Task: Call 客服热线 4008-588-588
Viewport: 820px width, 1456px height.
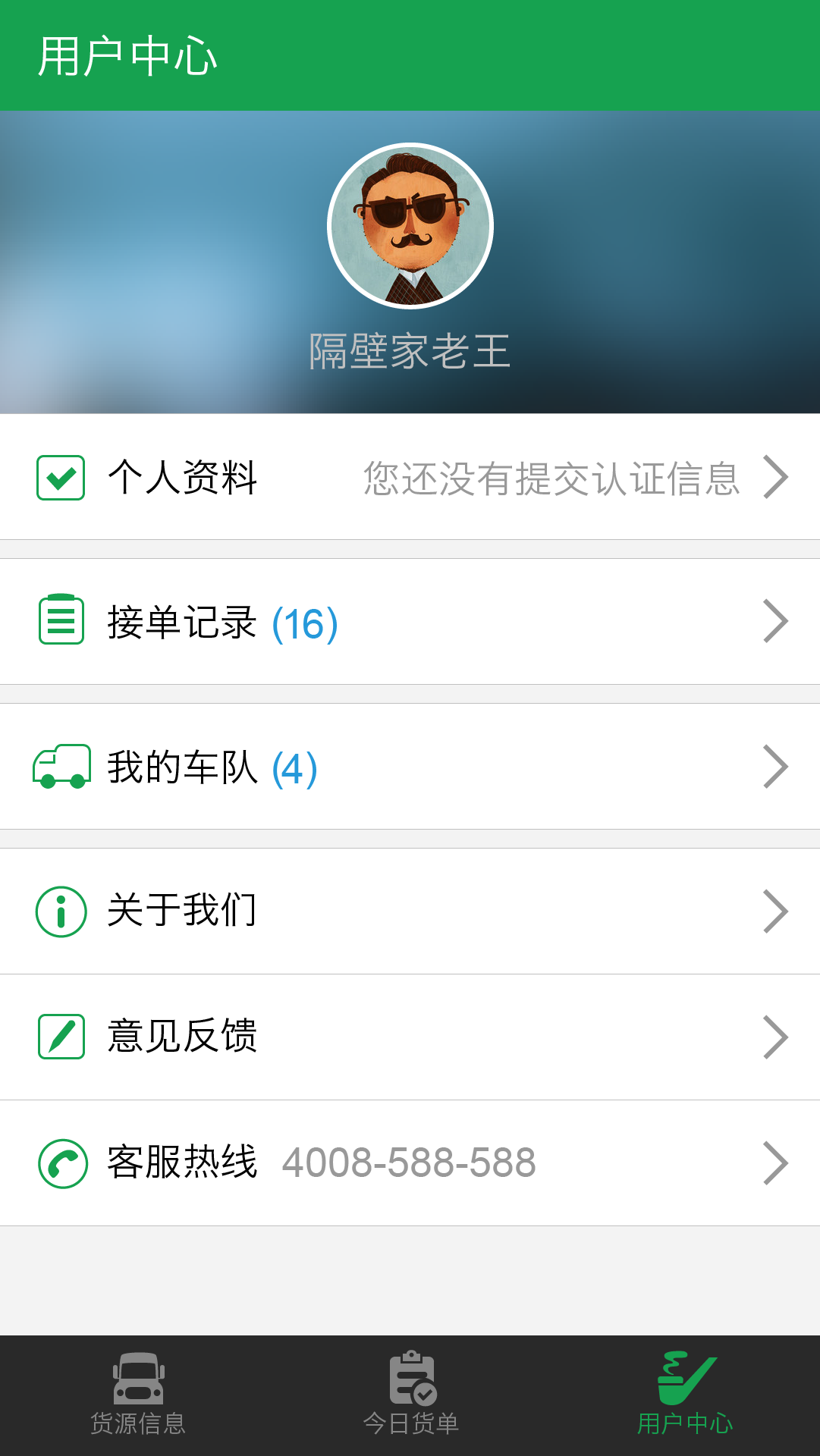Action: click(x=410, y=1163)
